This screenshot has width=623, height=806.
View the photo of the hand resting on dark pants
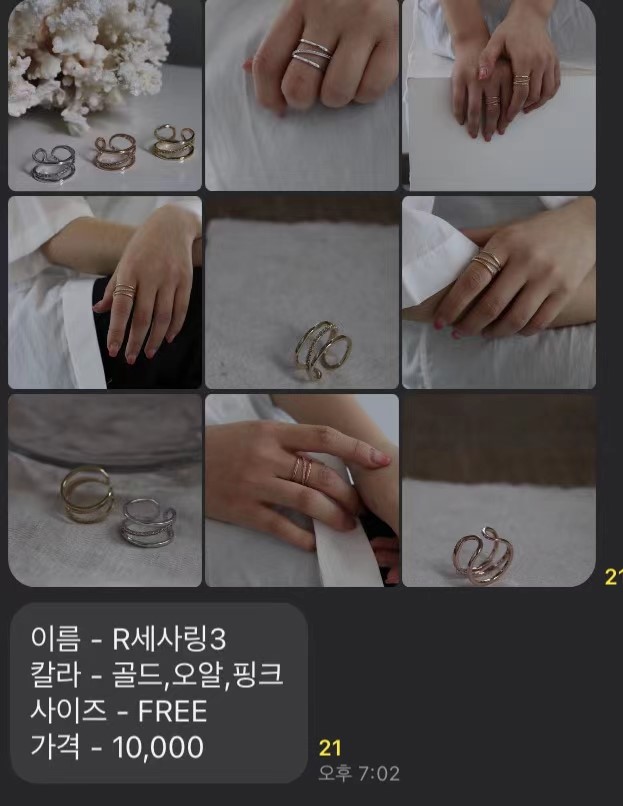tap(105, 292)
